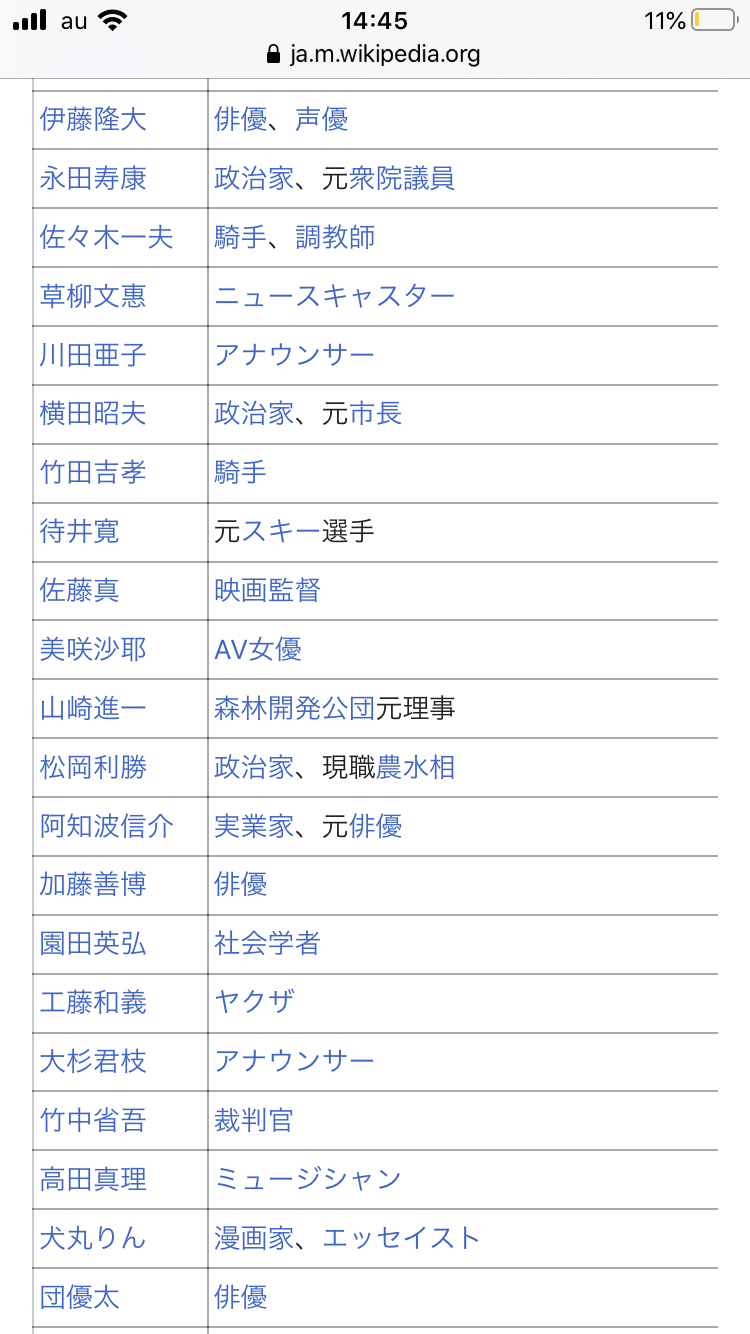The width and height of the screenshot is (750, 1334).
Task: Open the 山崎進一 article link
Action: [x=93, y=709]
